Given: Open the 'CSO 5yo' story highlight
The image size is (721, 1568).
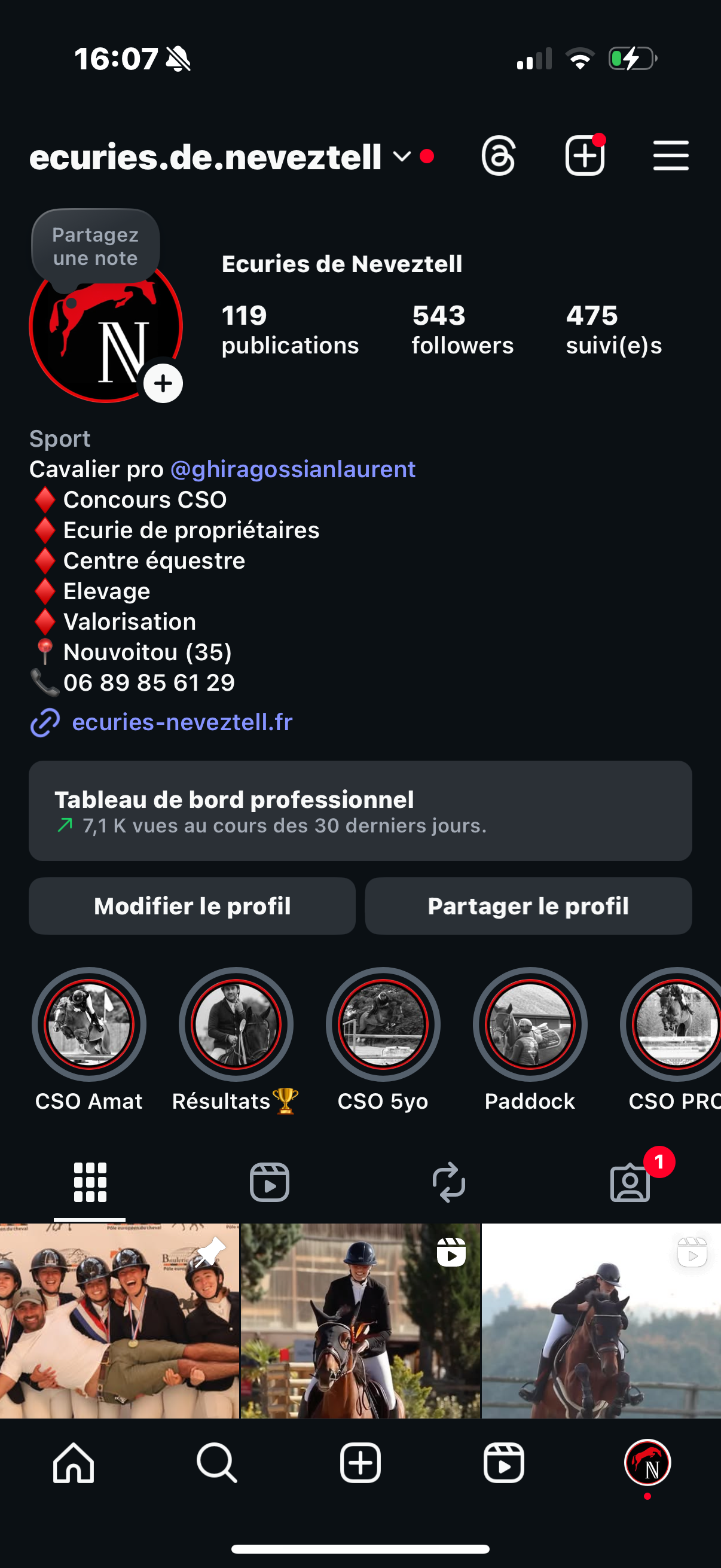Looking at the screenshot, I should [383, 1024].
